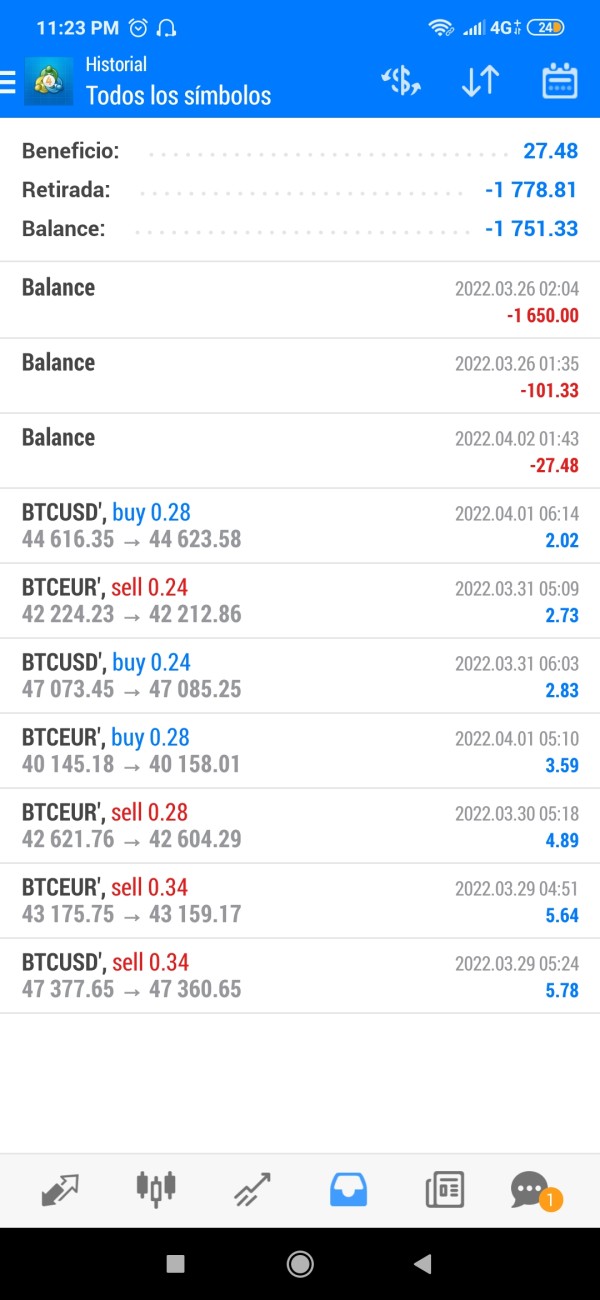
Task: Select the History inbox tab
Action: coord(348,1190)
